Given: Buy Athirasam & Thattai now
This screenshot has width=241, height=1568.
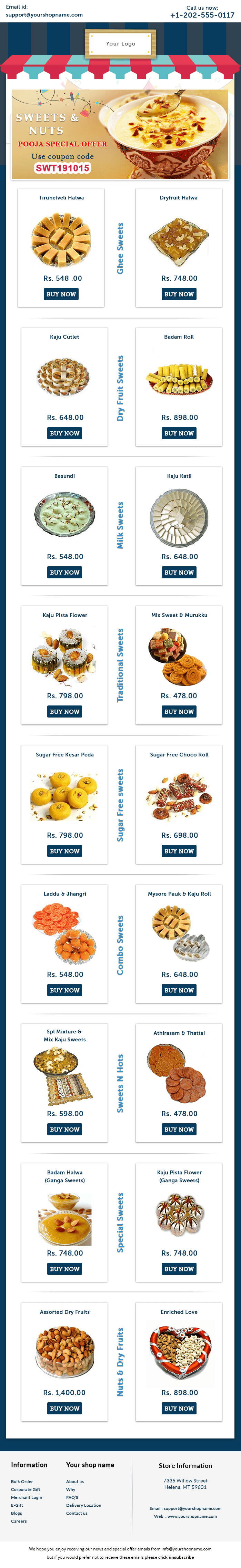Looking at the screenshot, I should tap(179, 1130).
